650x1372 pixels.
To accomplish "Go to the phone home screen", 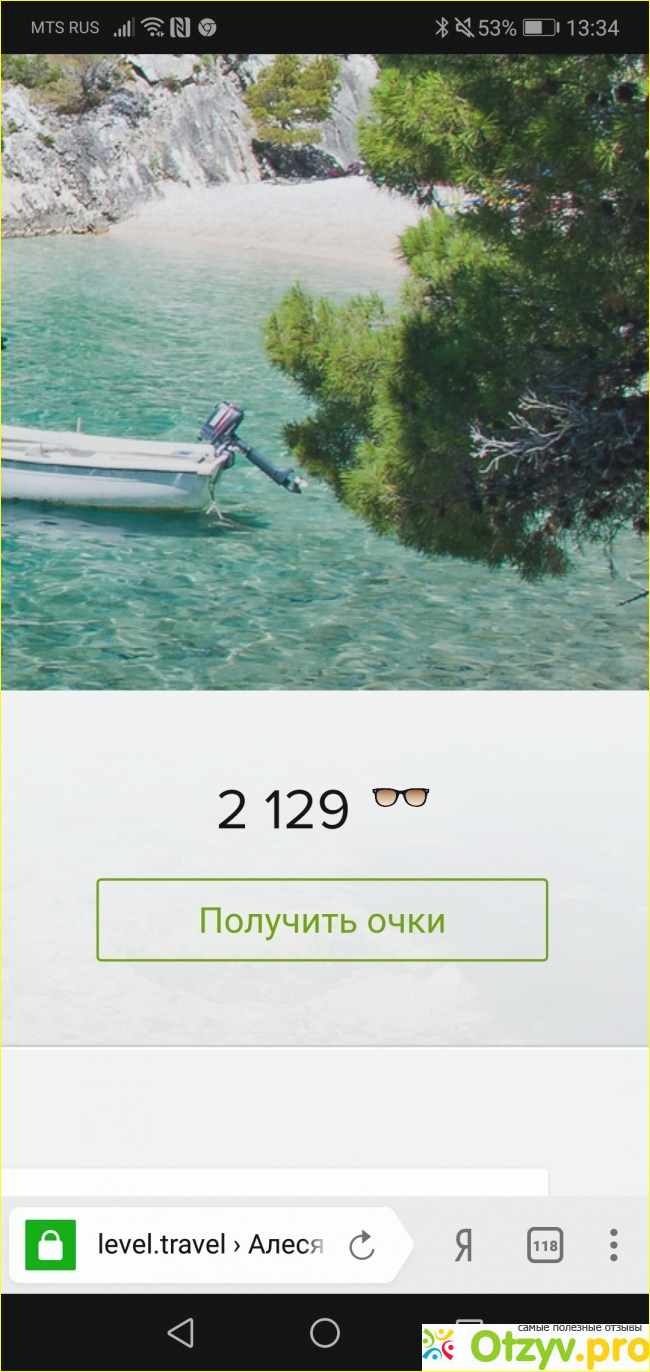I will [325, 1332].
